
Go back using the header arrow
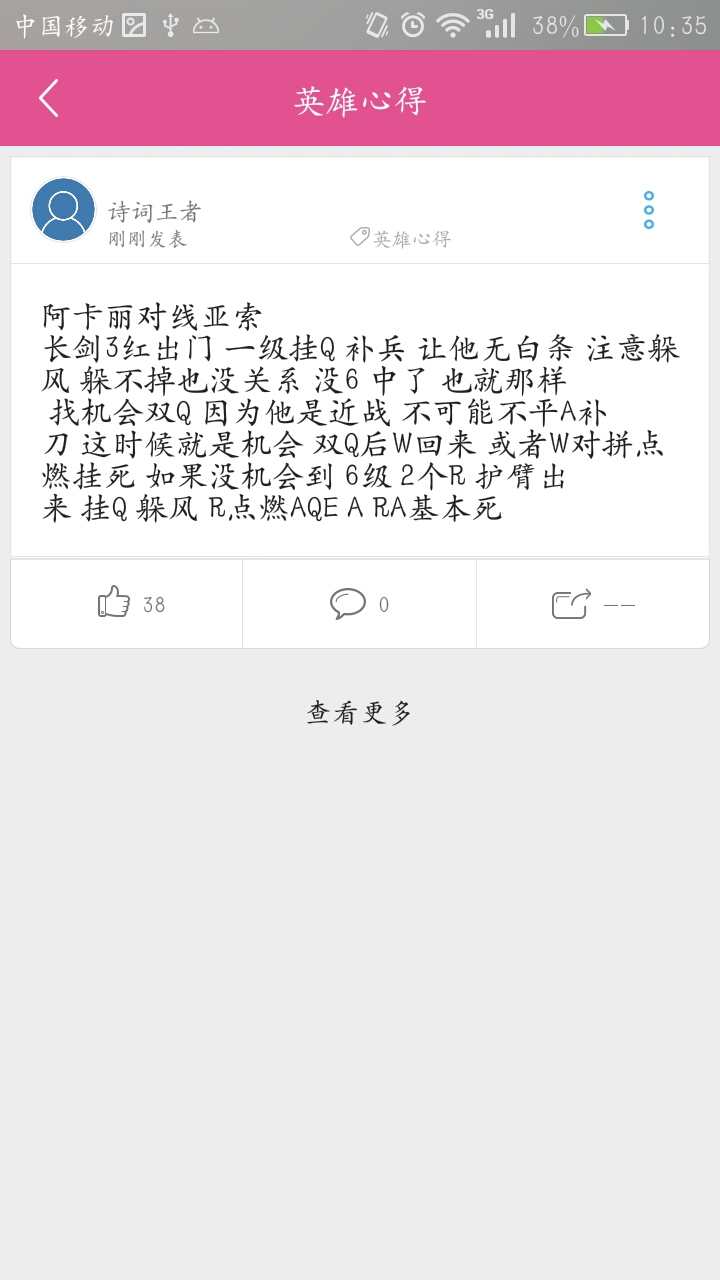[x=49, y=98]
